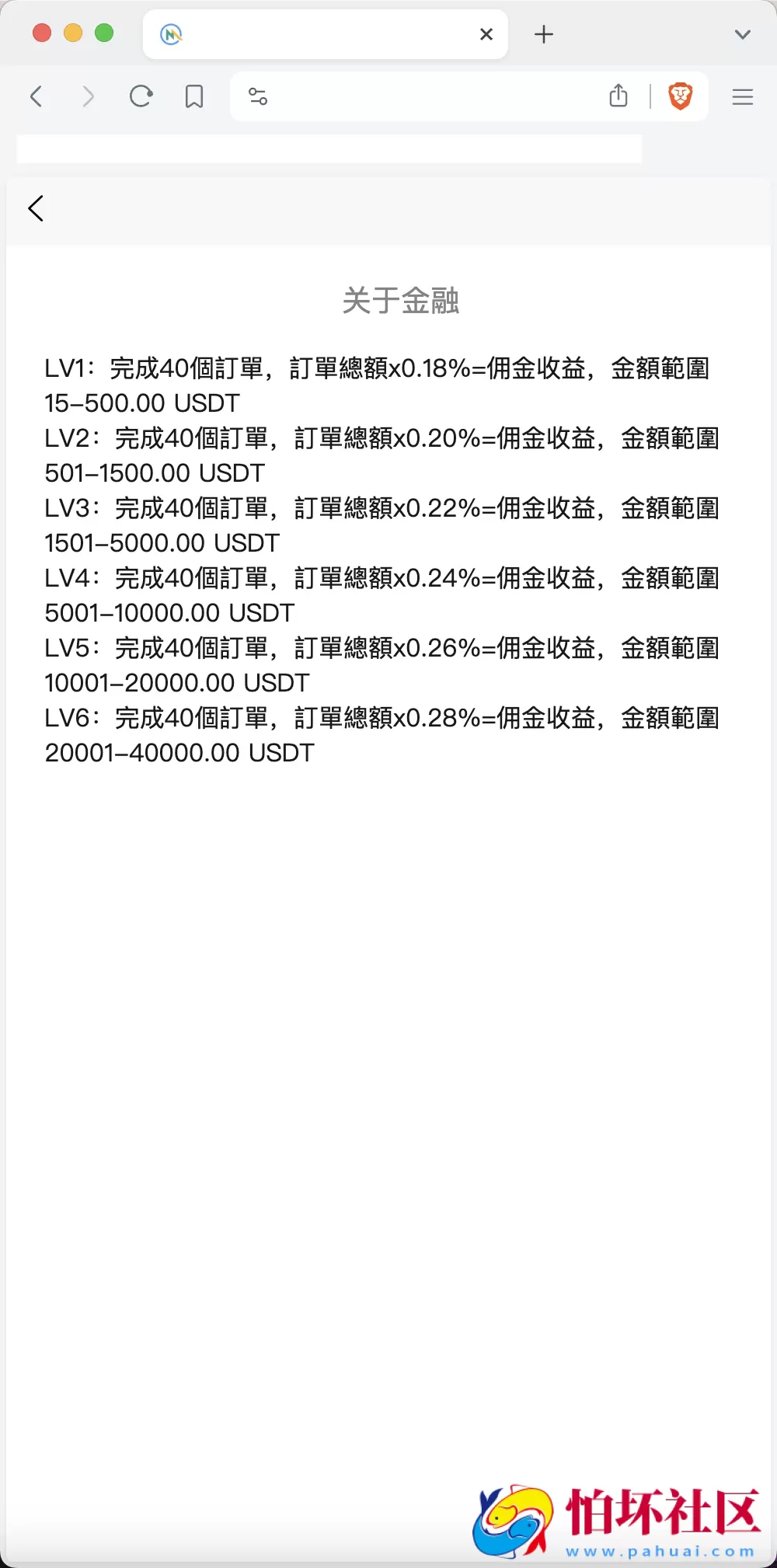Click the site settings sliders icon in address bar
This screenshot has height=1568, width=777.
tap(256, 96)
